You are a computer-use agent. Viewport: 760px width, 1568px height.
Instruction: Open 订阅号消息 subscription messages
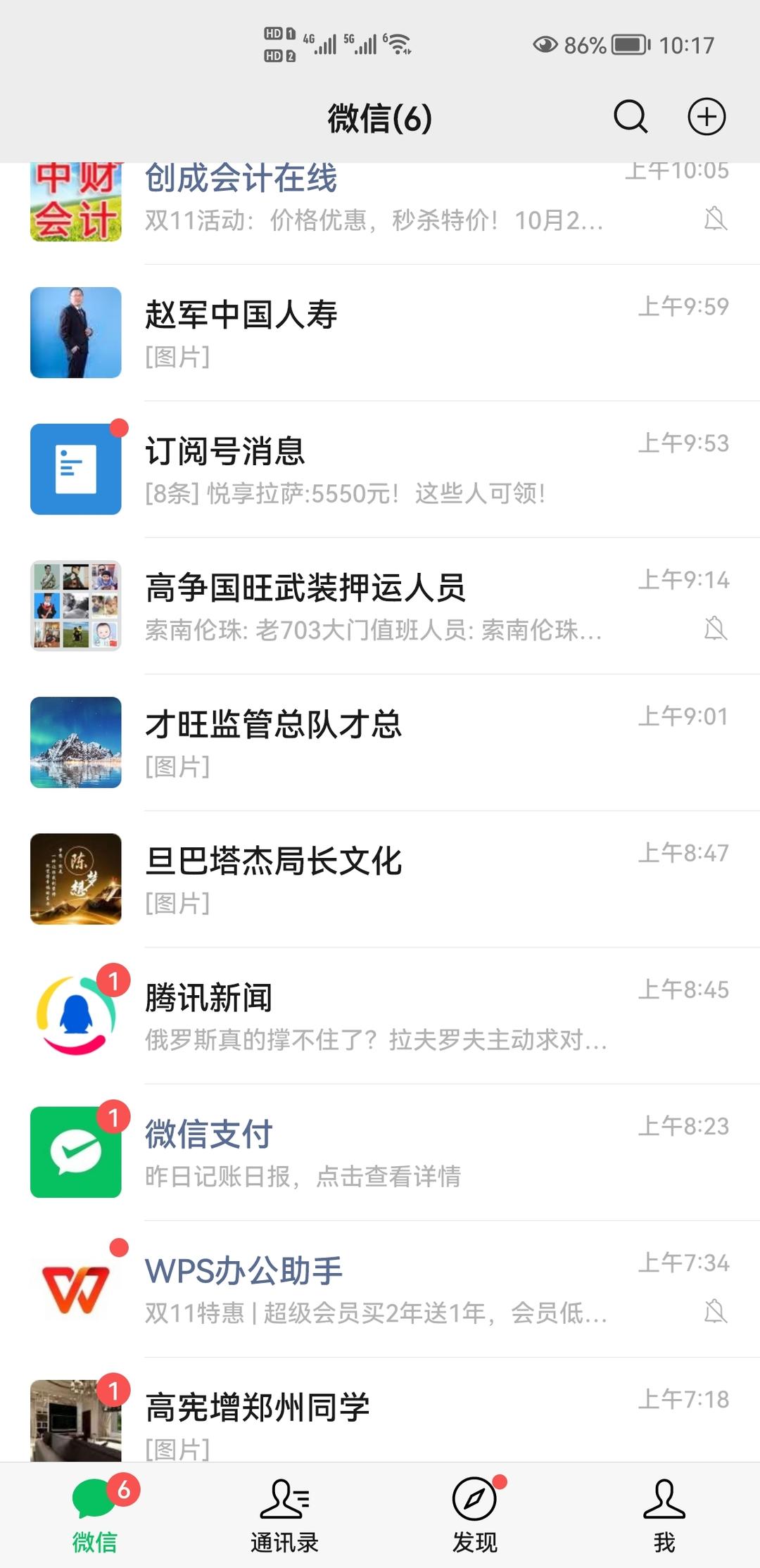point(380,469)
